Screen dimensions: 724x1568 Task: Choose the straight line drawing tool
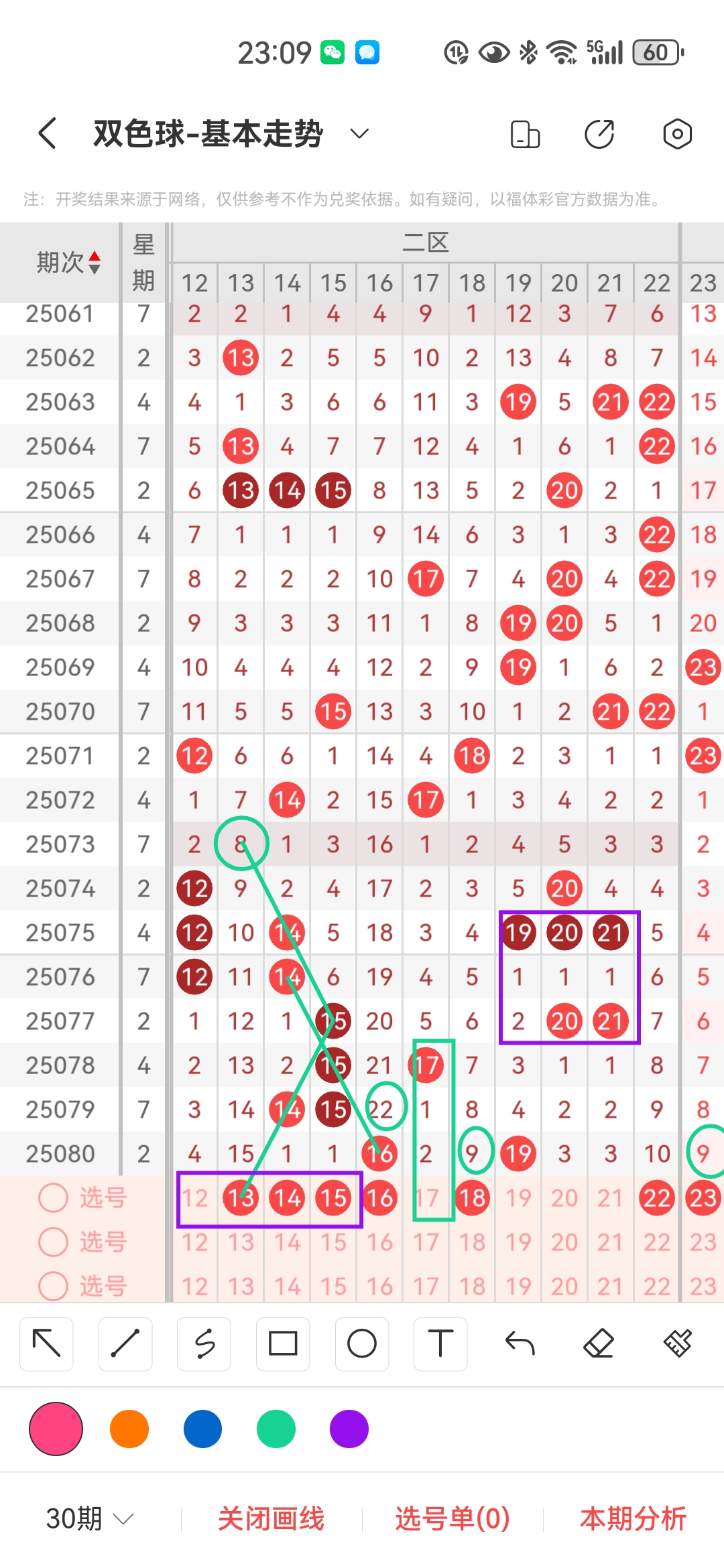pyautogui.click(x=125, y=1344)
